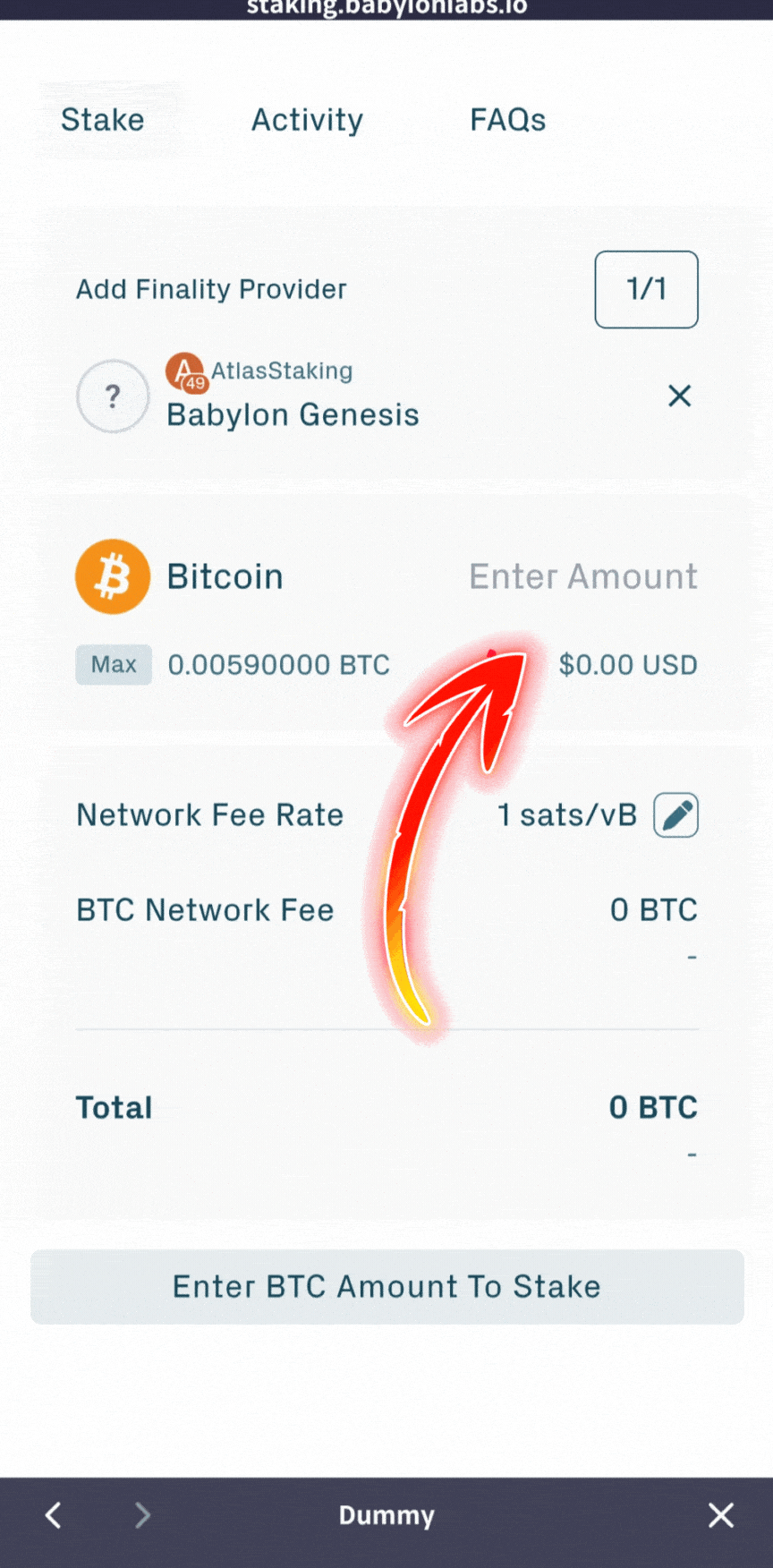This screenshot has width=773, height=1568.
Task: Select the Max balance toggle
Action: (x=114, y=664)
